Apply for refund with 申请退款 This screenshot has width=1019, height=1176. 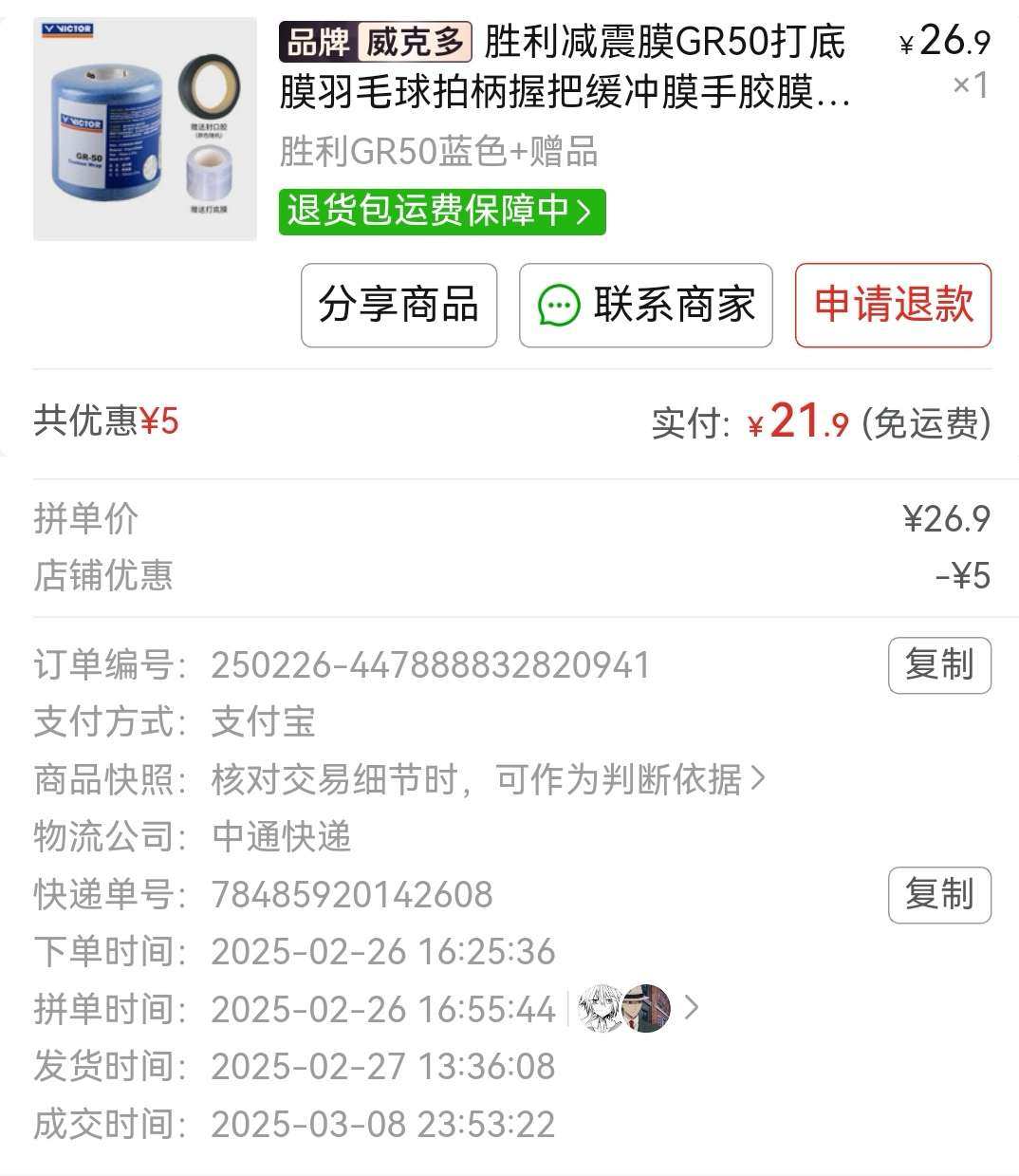[x=893, y=306]
